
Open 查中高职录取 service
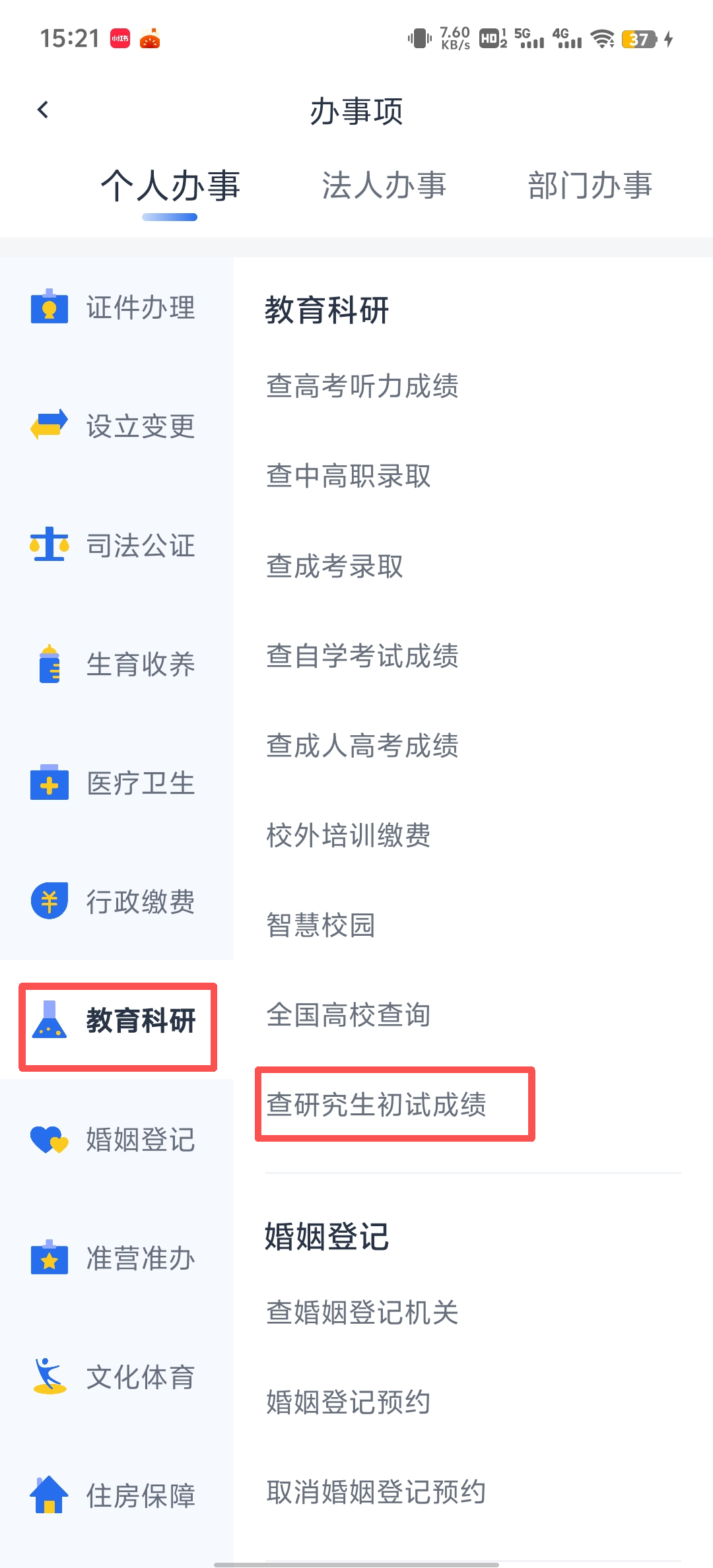pyautogui.click(x=348, y=476)
